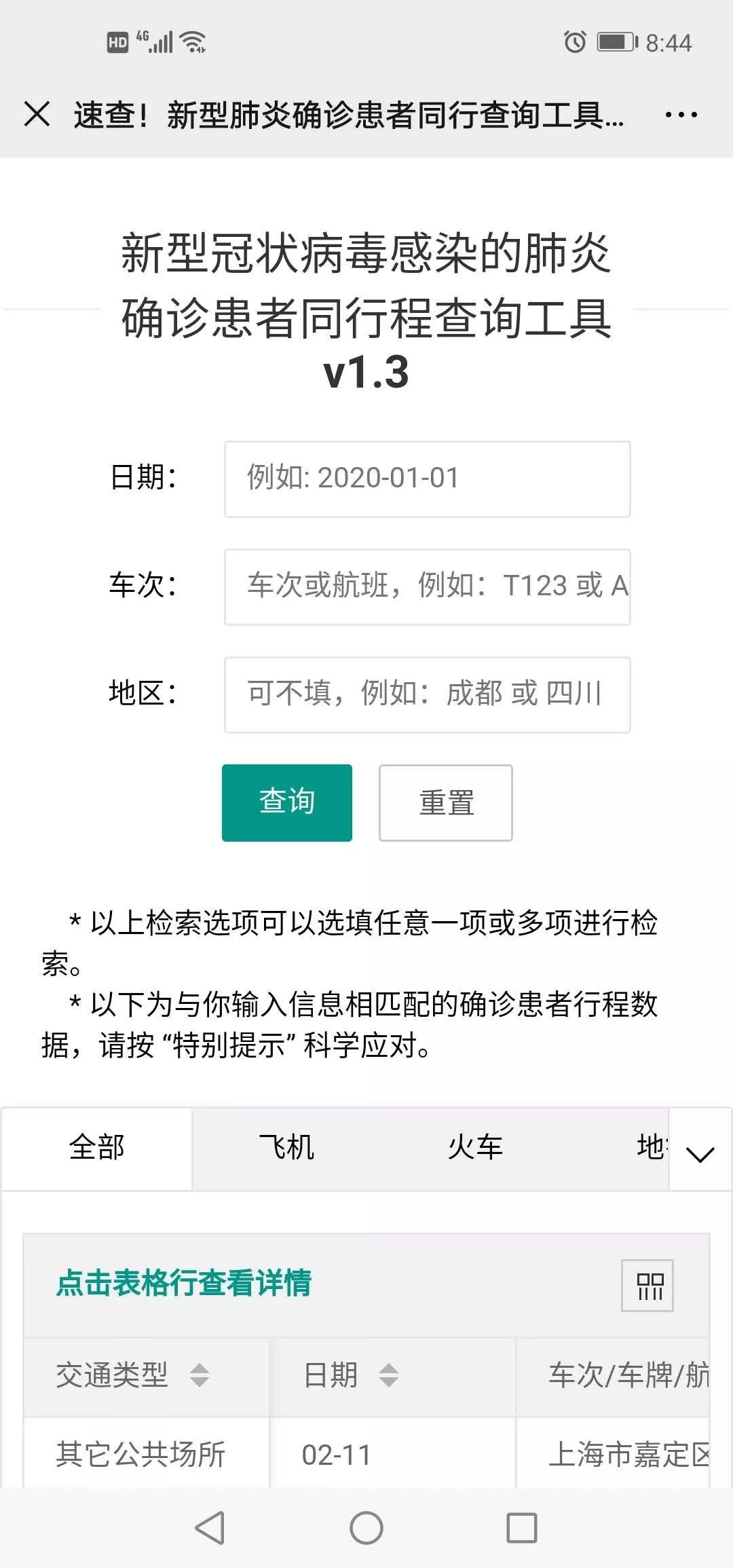This screenshot has height=1568, width=733.
Task: Expand the tab list chevron
Action: pyautogui.click(x=700, y=1153)
